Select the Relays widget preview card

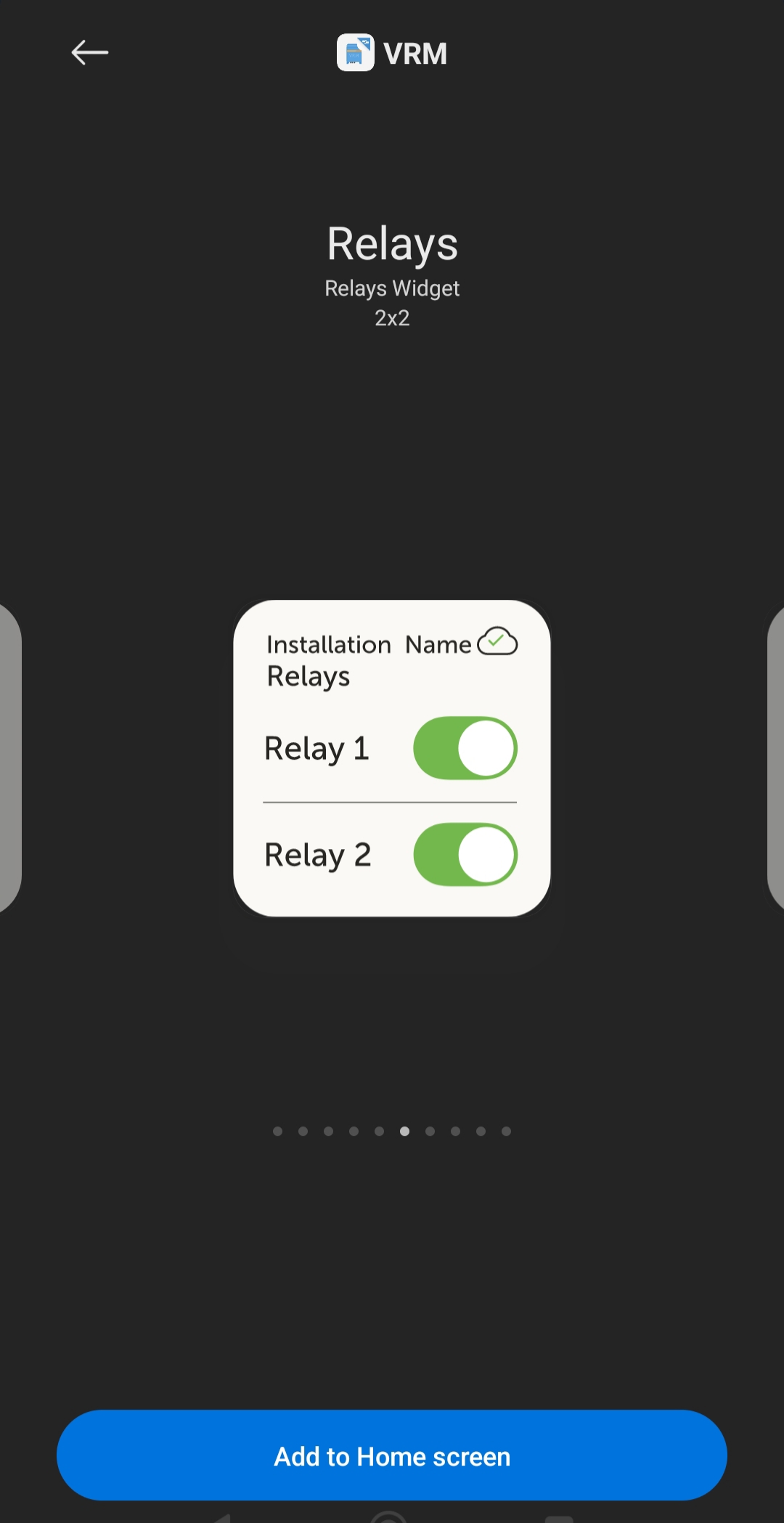[x=392, y=758]
